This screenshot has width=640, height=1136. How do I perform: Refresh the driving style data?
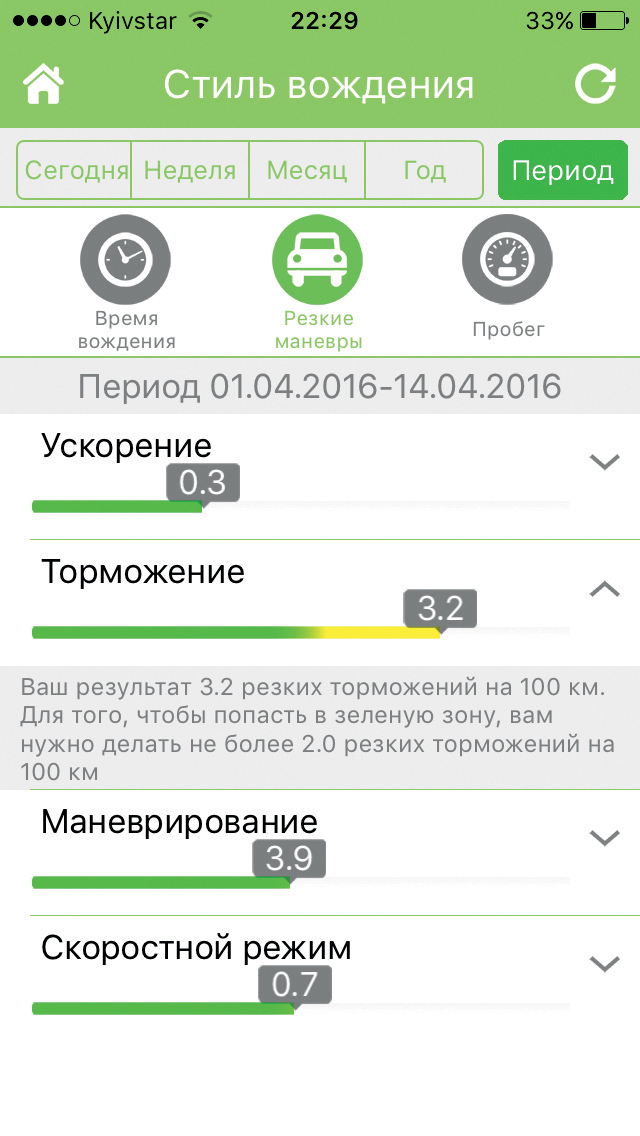pos(595,84)
